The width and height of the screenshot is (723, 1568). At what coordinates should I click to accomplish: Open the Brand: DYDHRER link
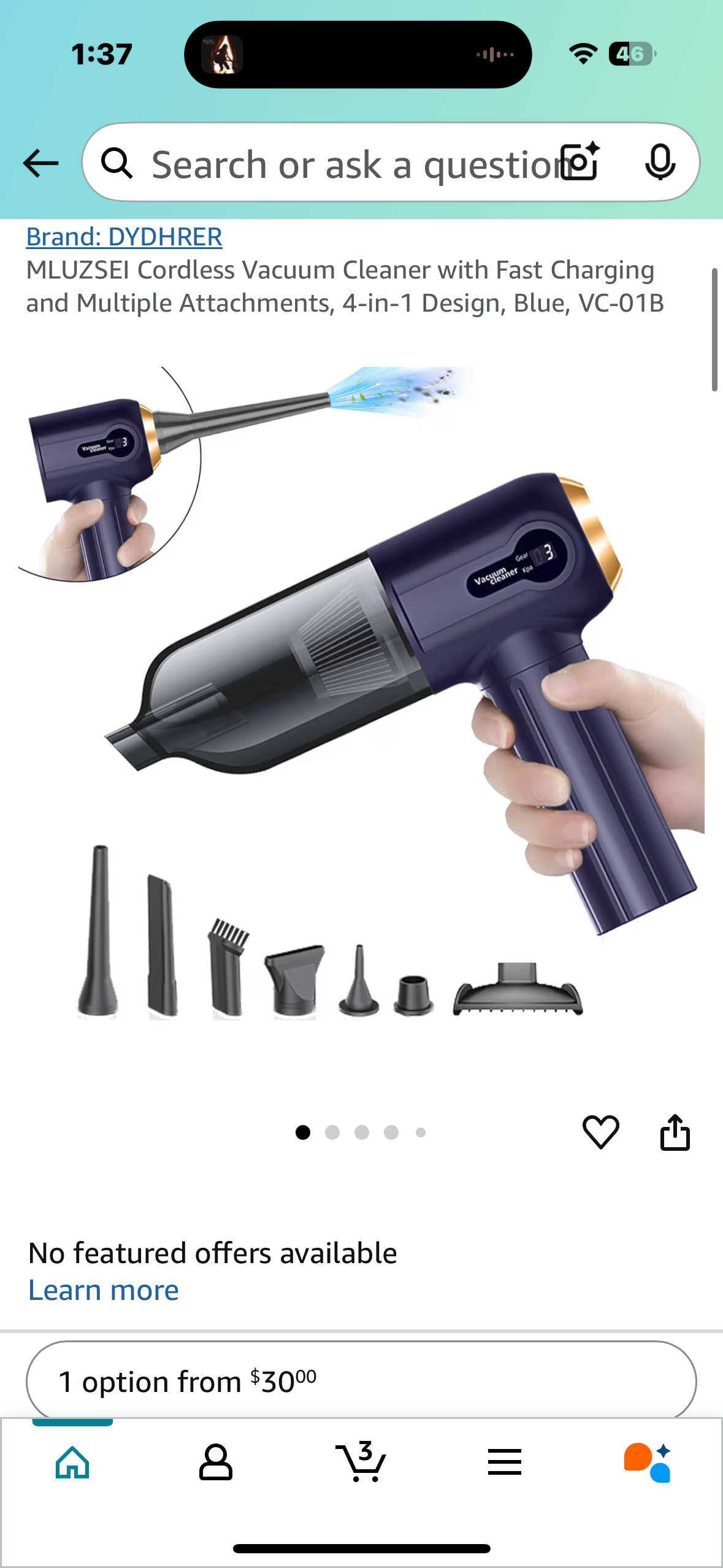(124, 237)
